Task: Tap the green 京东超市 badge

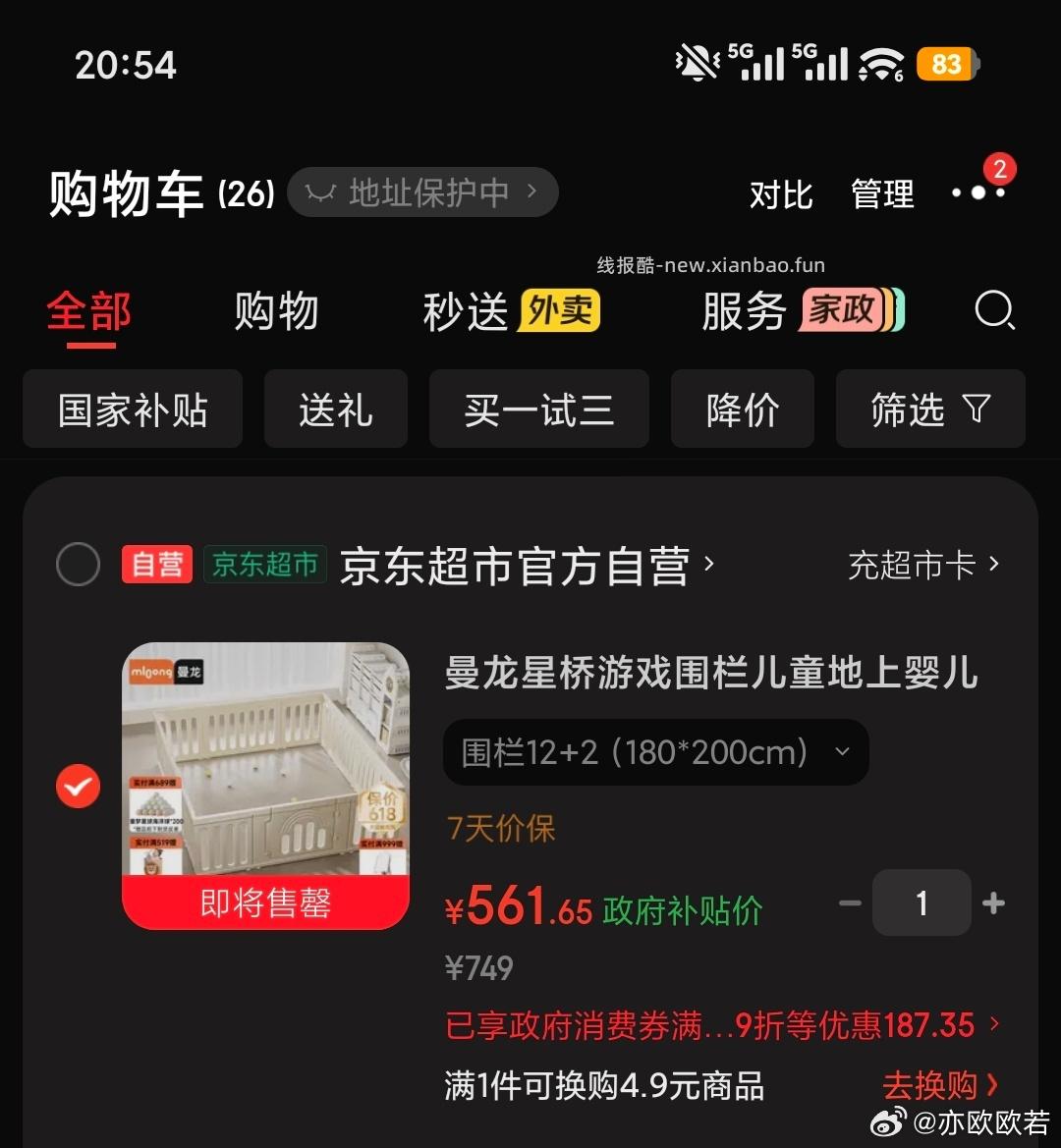Action: coord(265,565)
